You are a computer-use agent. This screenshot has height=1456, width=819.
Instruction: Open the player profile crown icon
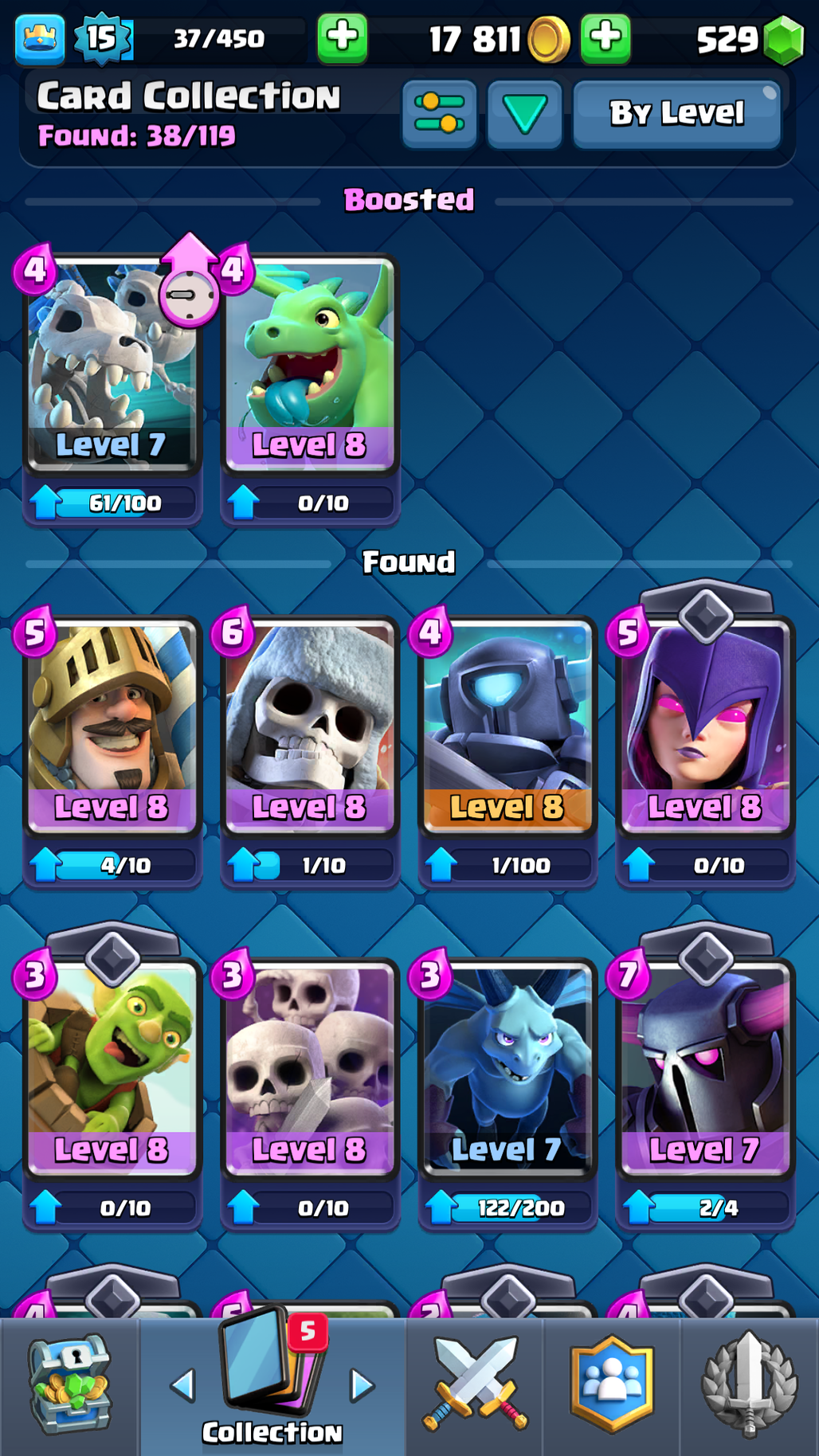tap(40, 38)
